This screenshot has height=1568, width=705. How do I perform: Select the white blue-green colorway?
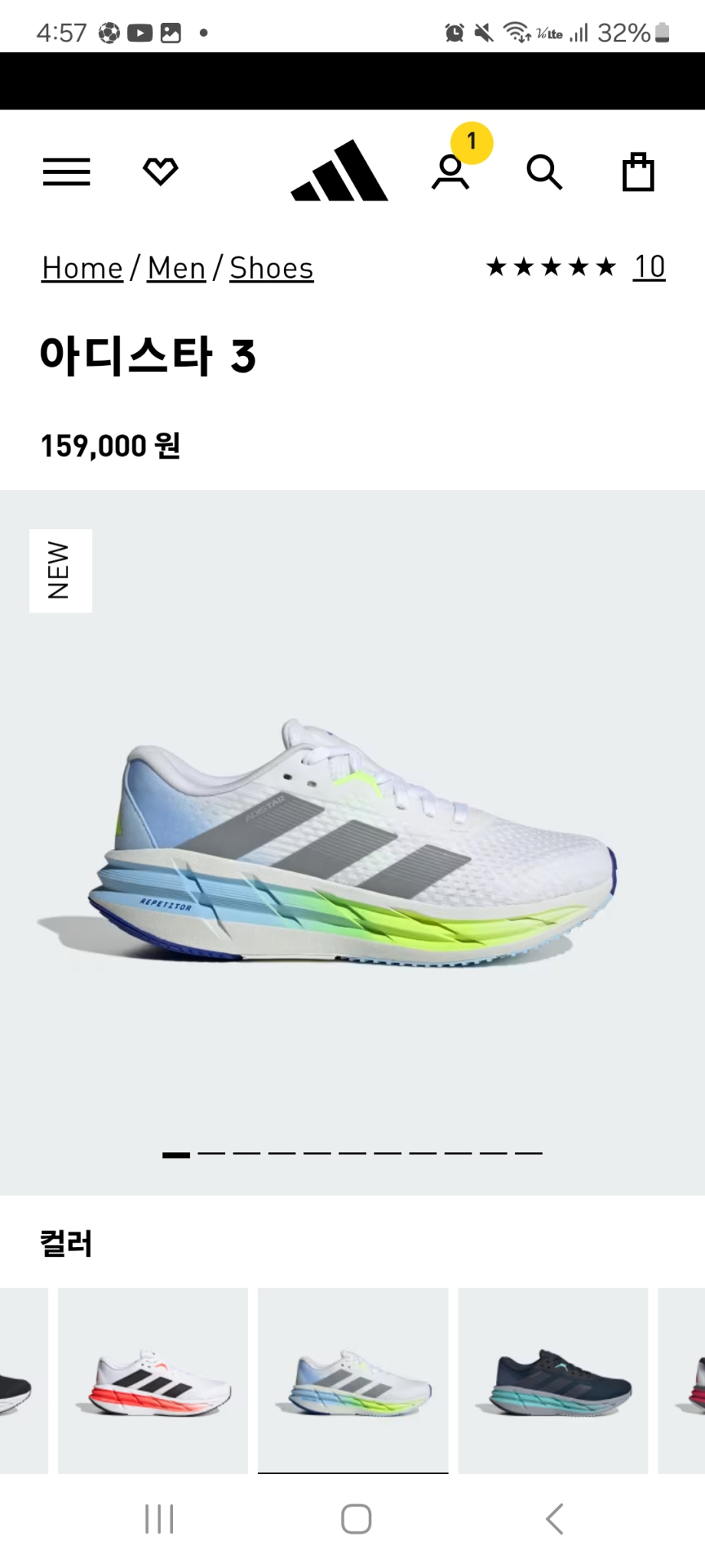353,1380
